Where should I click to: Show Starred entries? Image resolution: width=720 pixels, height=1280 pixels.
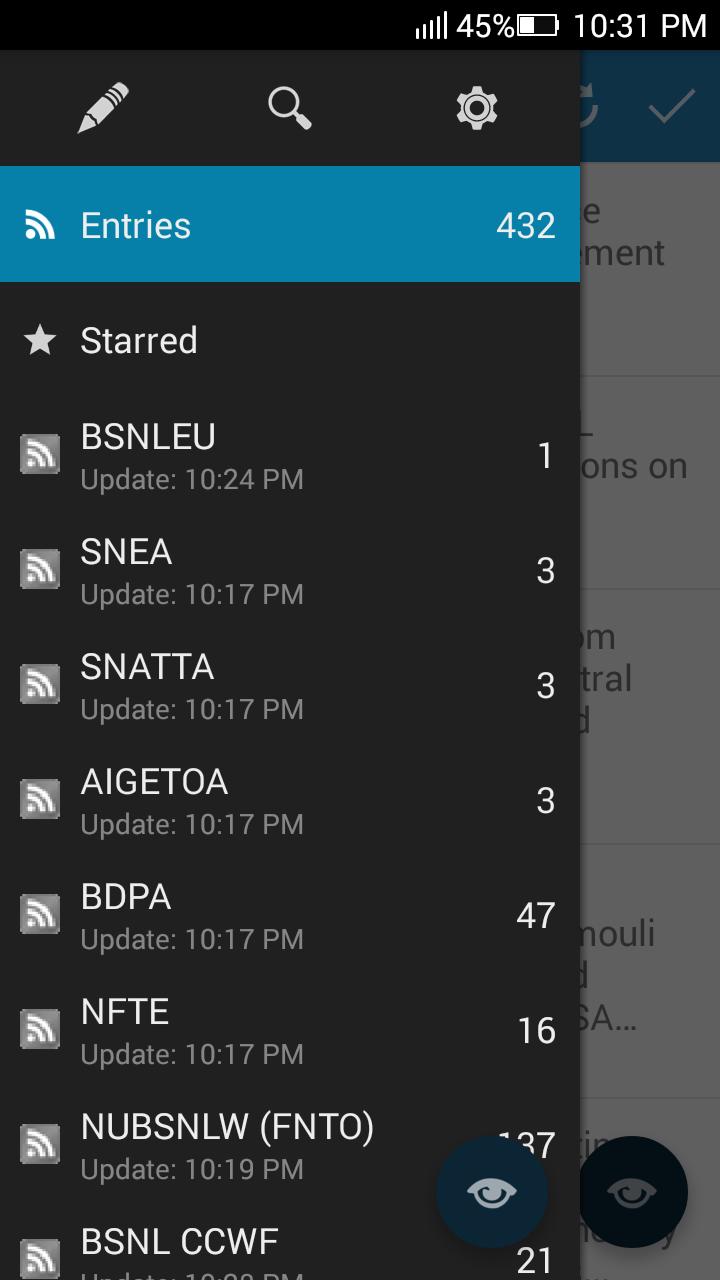289,340
